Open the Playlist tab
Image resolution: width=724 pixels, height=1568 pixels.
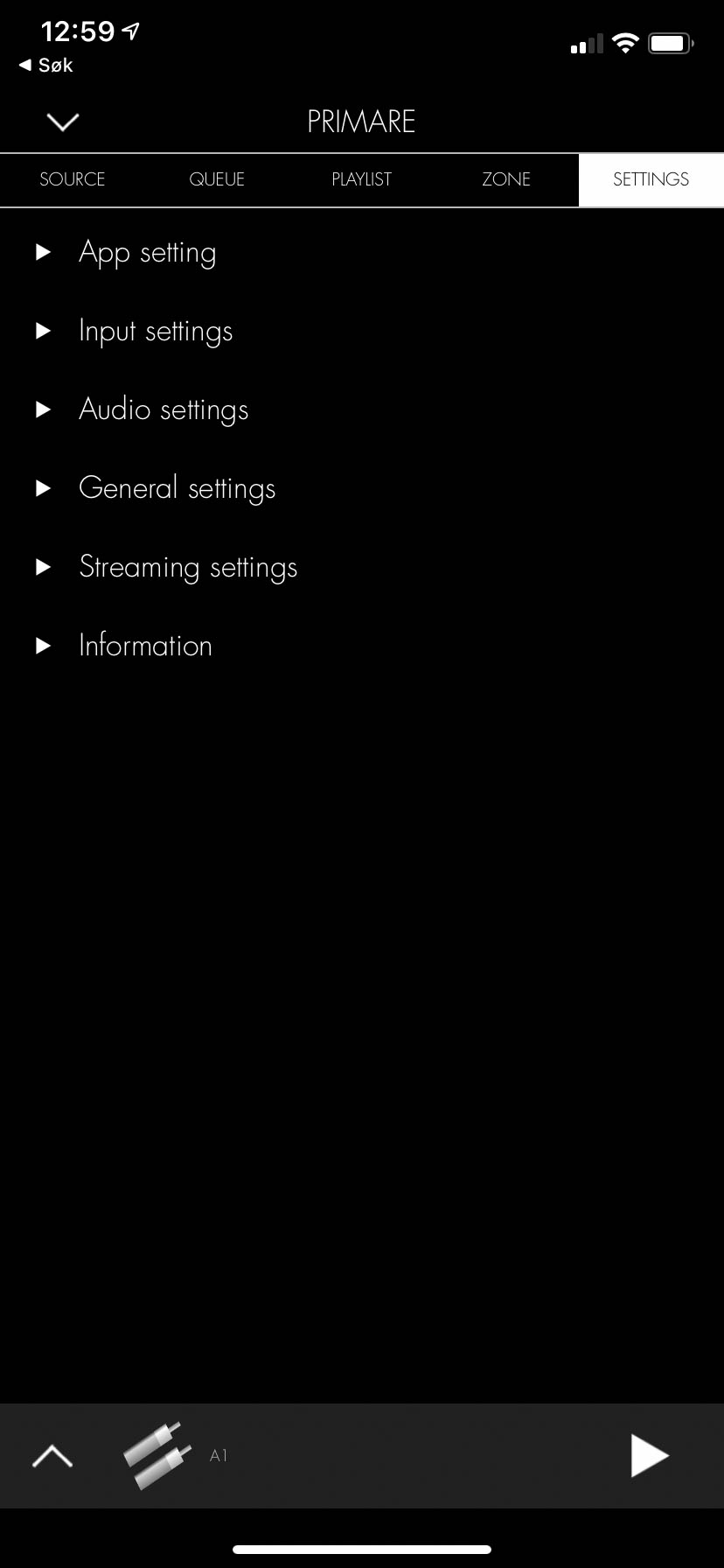point(361,179)
